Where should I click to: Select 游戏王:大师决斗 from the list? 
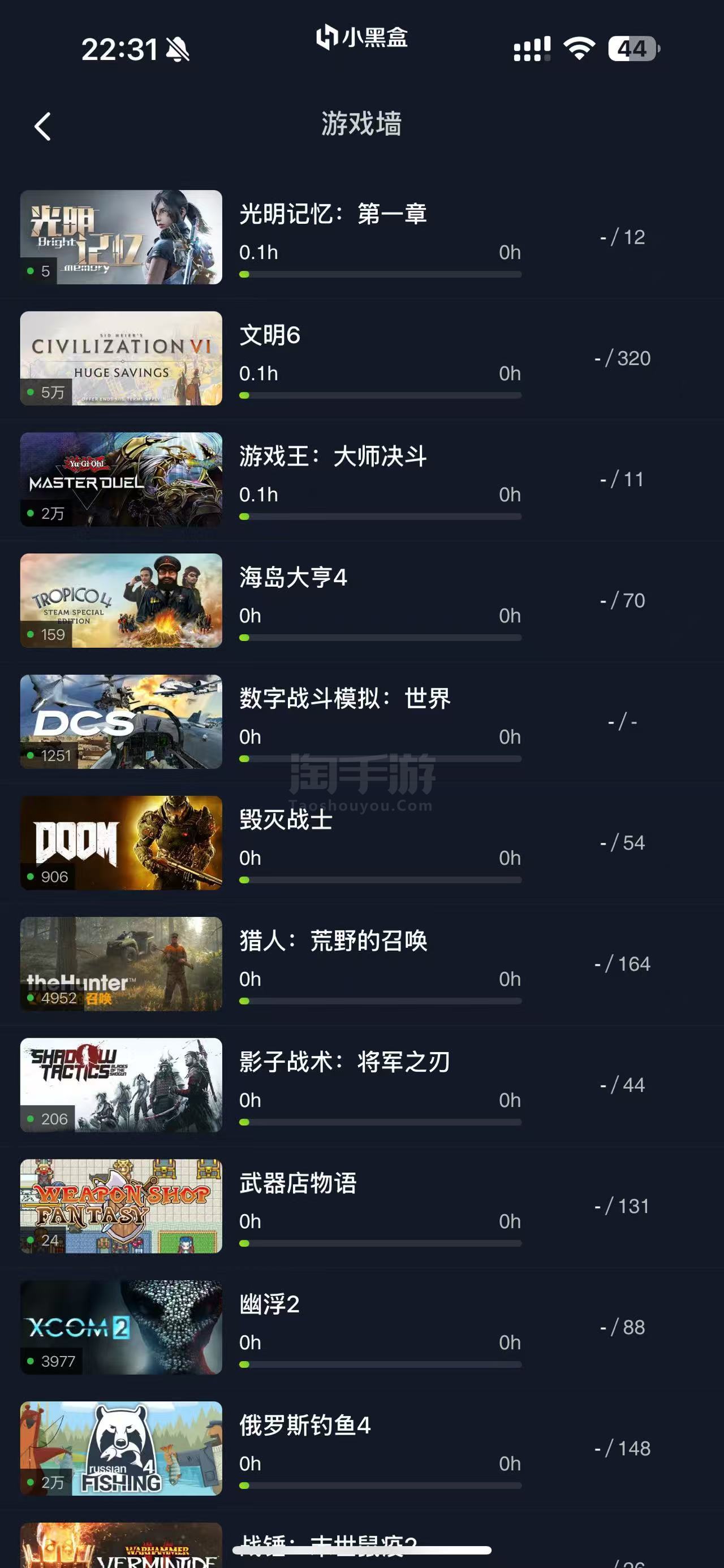(361, 479)
